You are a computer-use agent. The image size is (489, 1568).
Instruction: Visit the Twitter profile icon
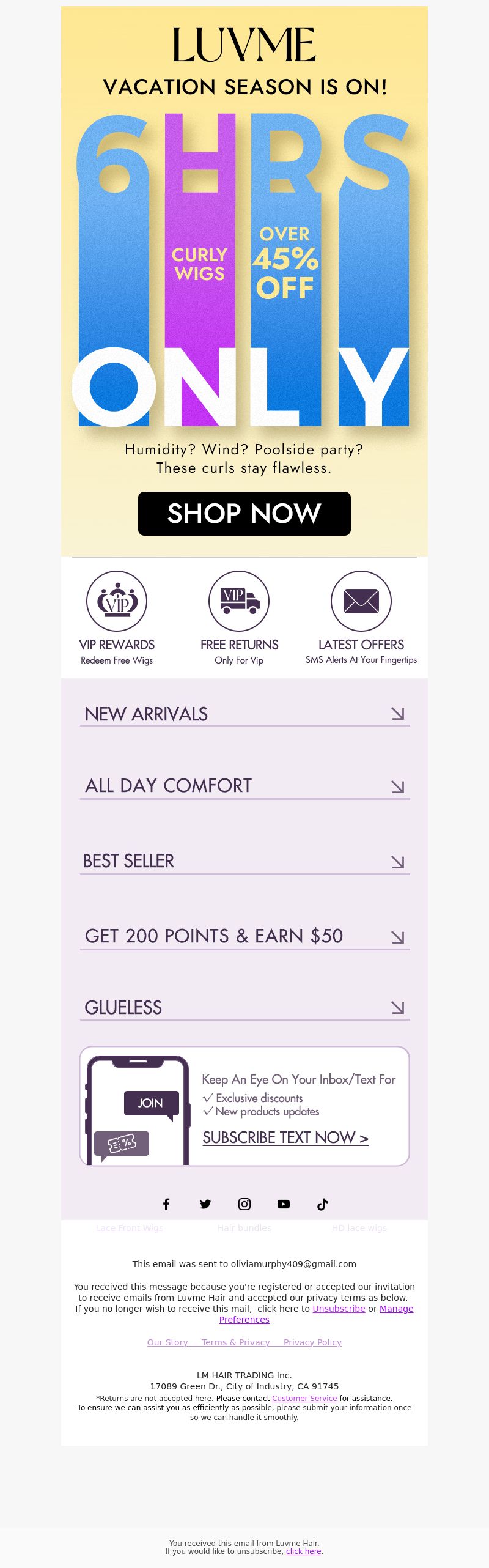click(205, 1204)
